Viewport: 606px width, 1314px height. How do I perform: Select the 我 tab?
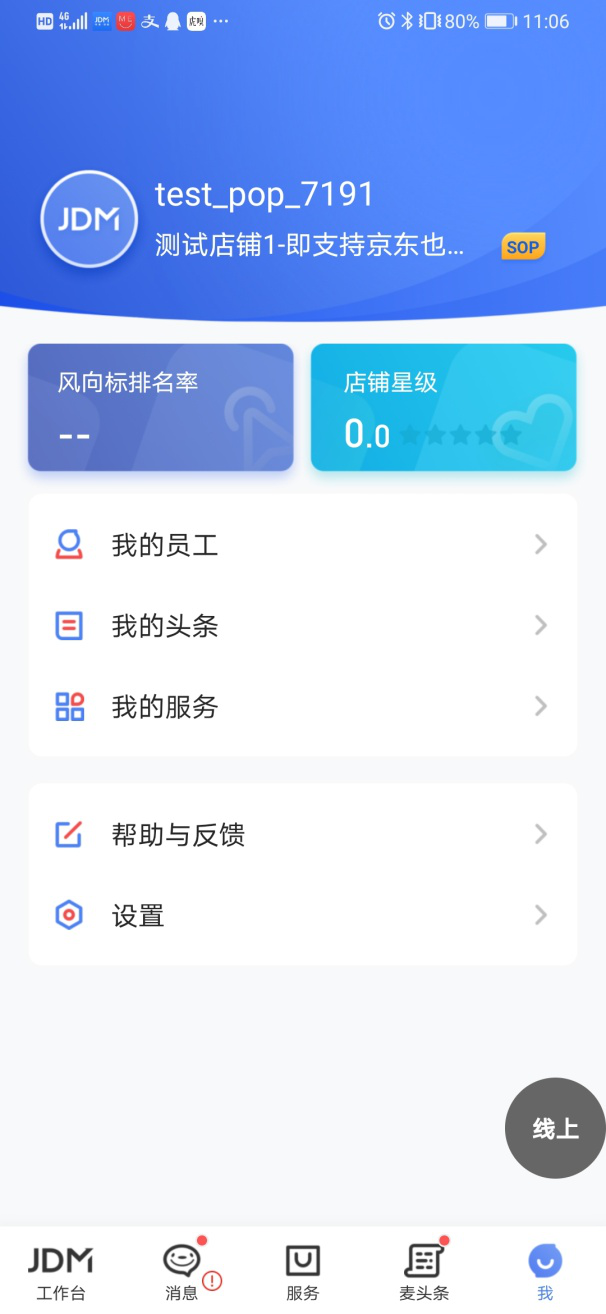[x=545, y=1272]
